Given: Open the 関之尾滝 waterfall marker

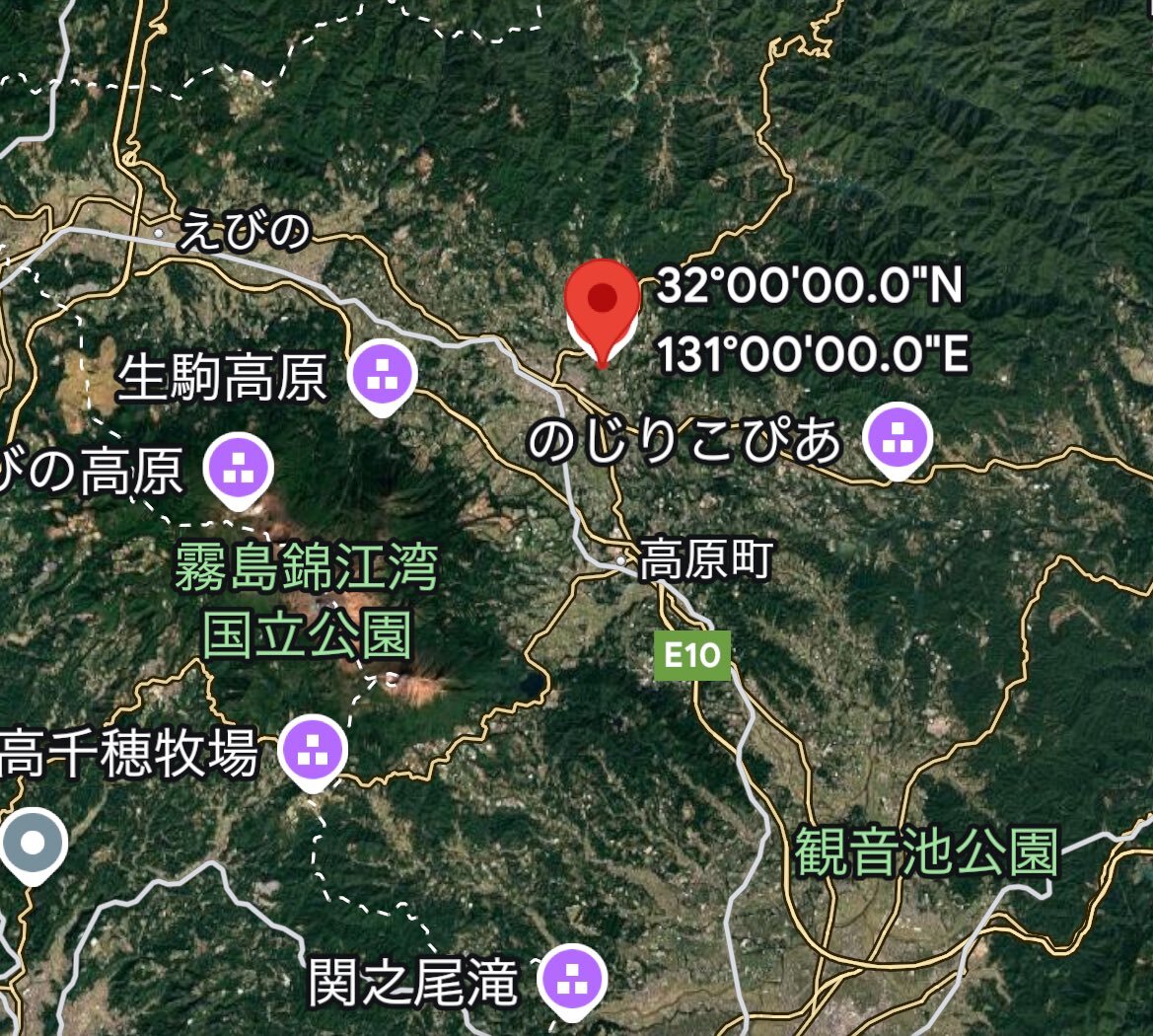Looking at the screenshot, I should [x=571, y=978].
